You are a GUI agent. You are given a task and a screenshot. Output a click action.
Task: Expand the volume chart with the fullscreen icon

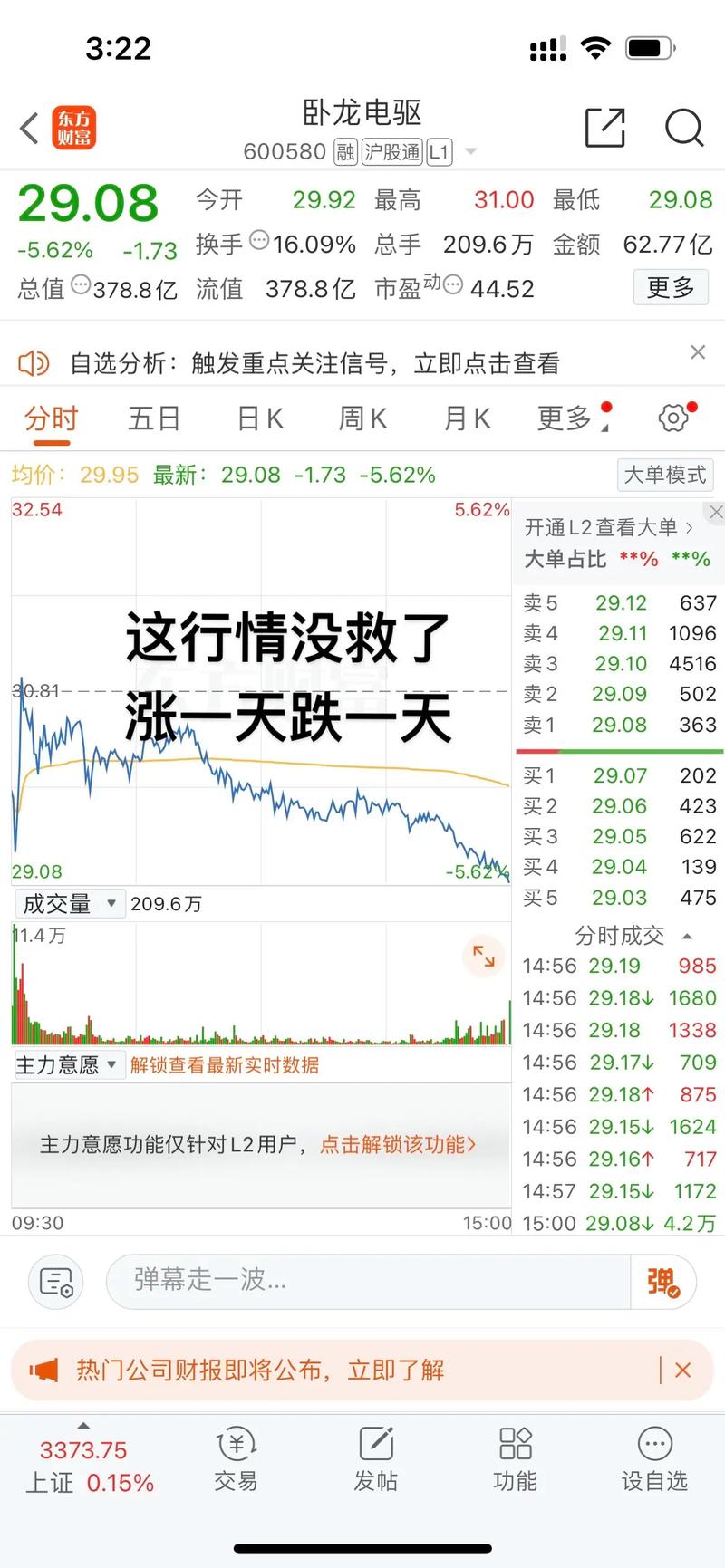[x=483, y=957]
